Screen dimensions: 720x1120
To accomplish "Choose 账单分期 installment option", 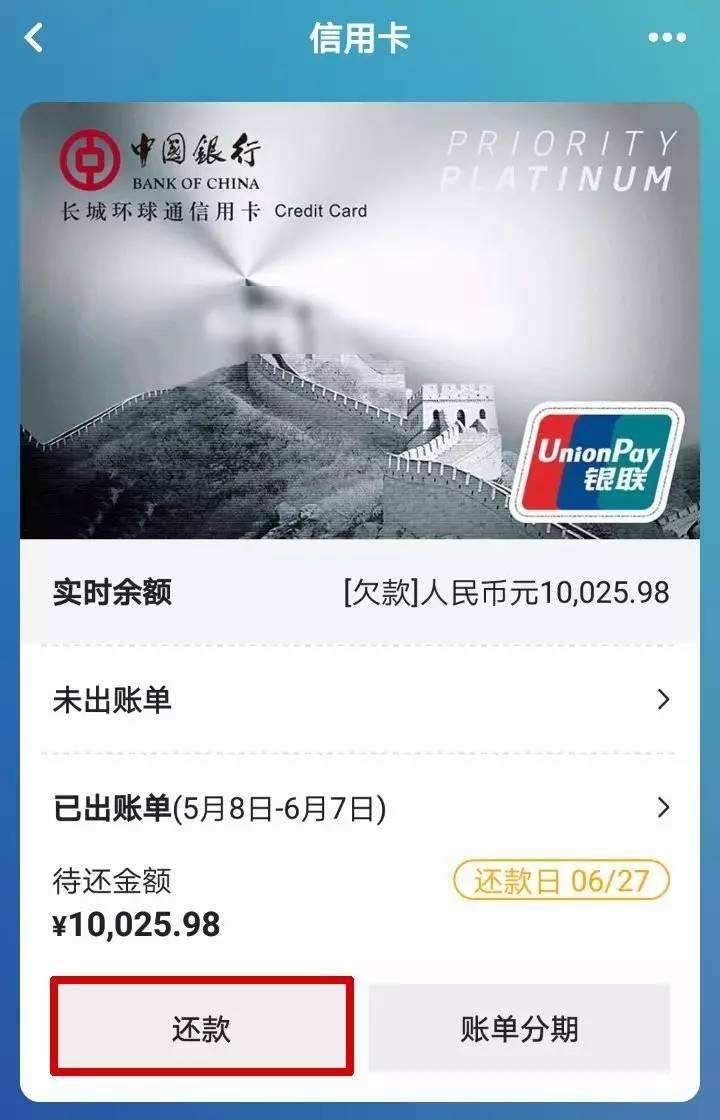I will [519, 1028].
